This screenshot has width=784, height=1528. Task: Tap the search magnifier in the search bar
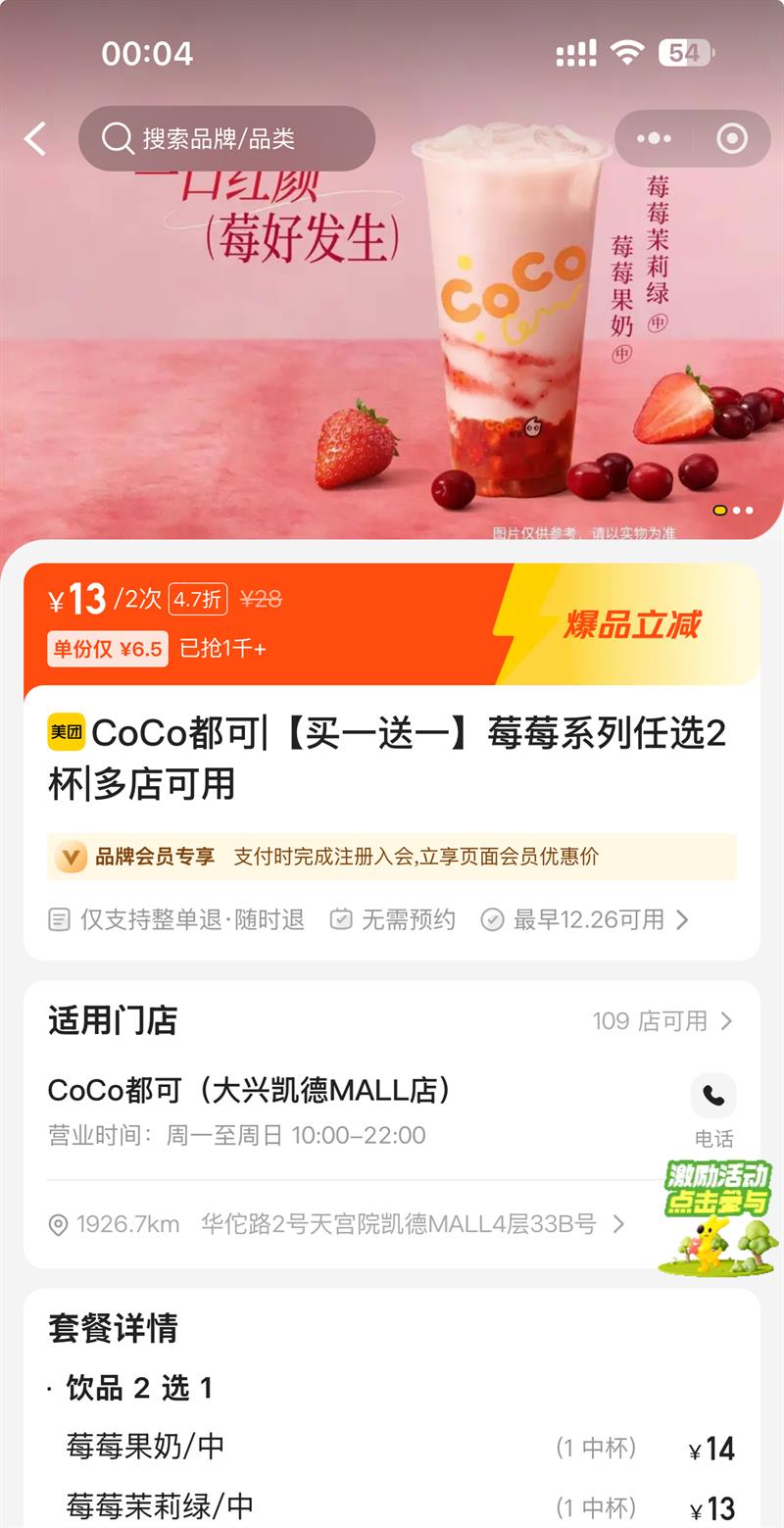(118, 138)
